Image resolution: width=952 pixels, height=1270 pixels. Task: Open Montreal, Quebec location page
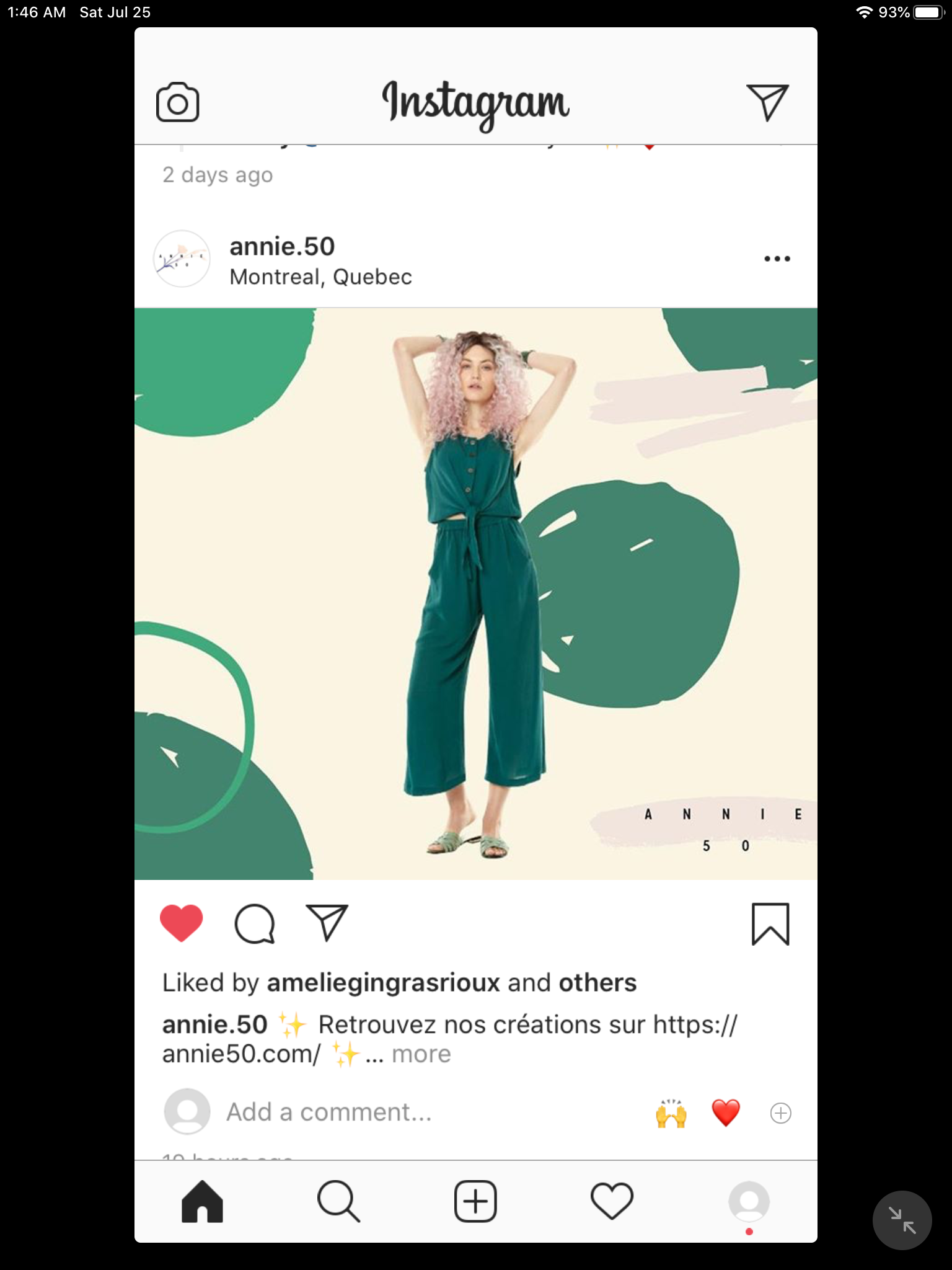pyautogui.click(x=320, y=277)
